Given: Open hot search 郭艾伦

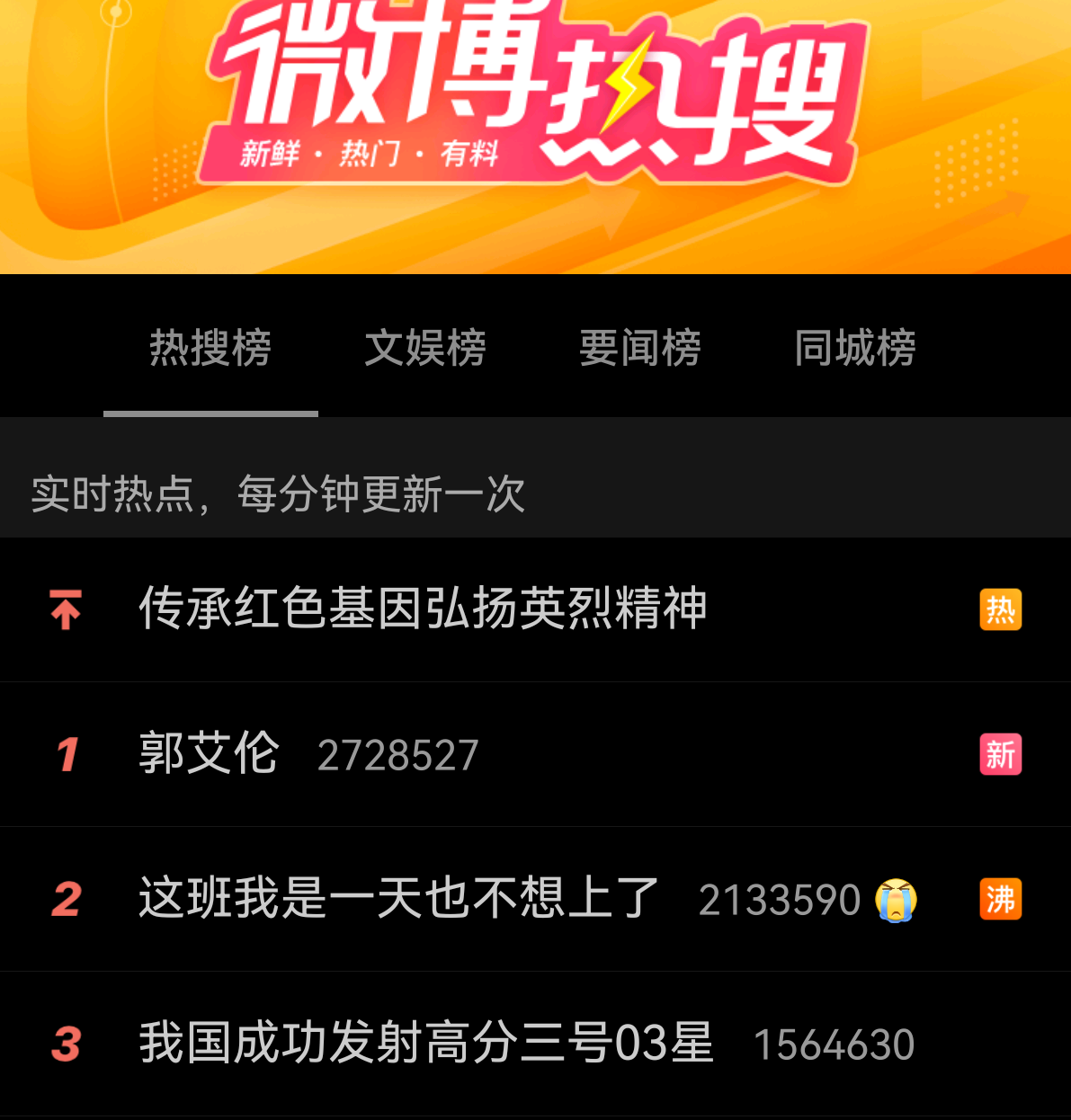Looking at the screenshot, I should pyautogui.click(x=209, y=753).
